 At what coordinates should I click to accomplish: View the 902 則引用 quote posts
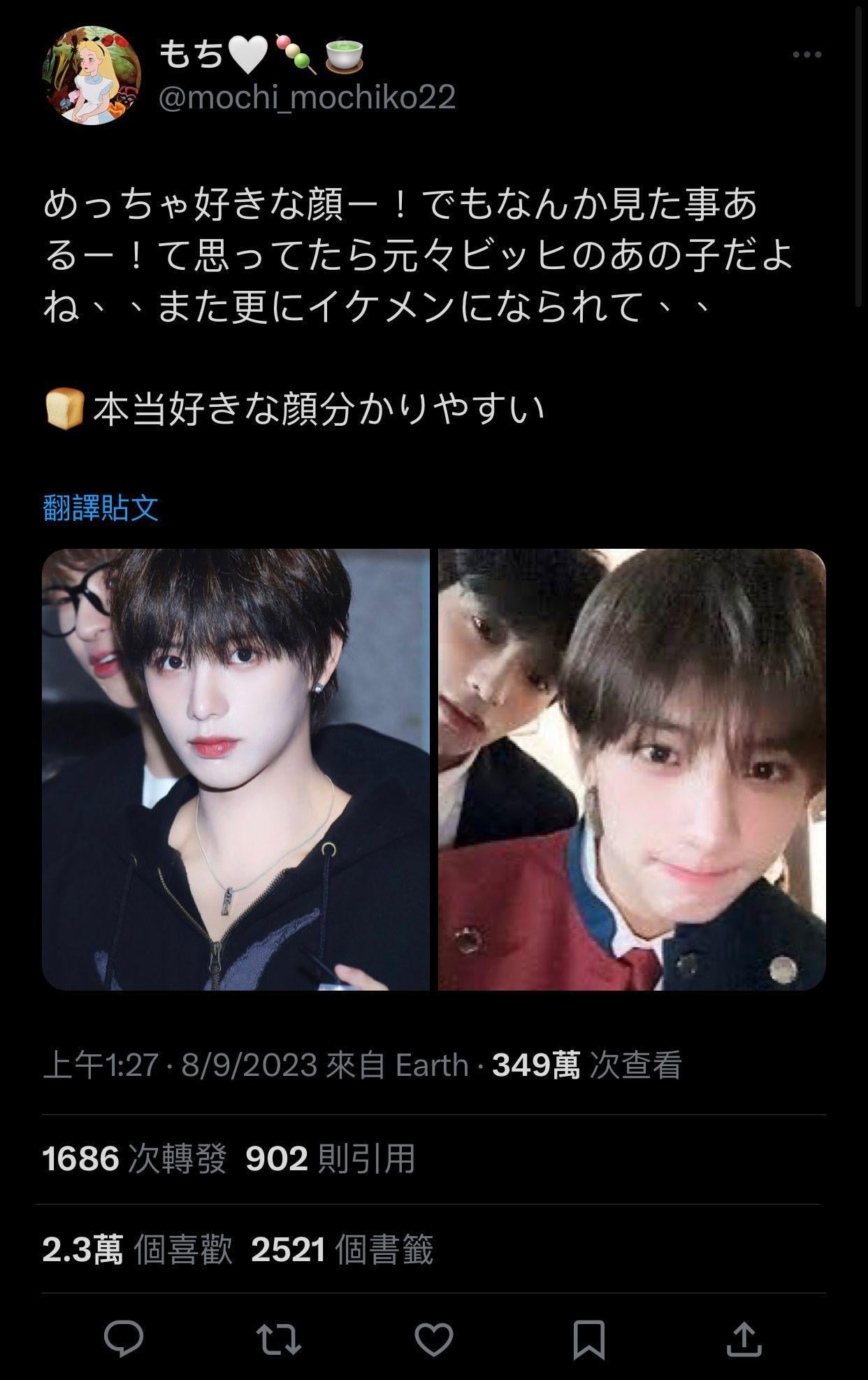pyautogui.click(x=330, y=1159)
